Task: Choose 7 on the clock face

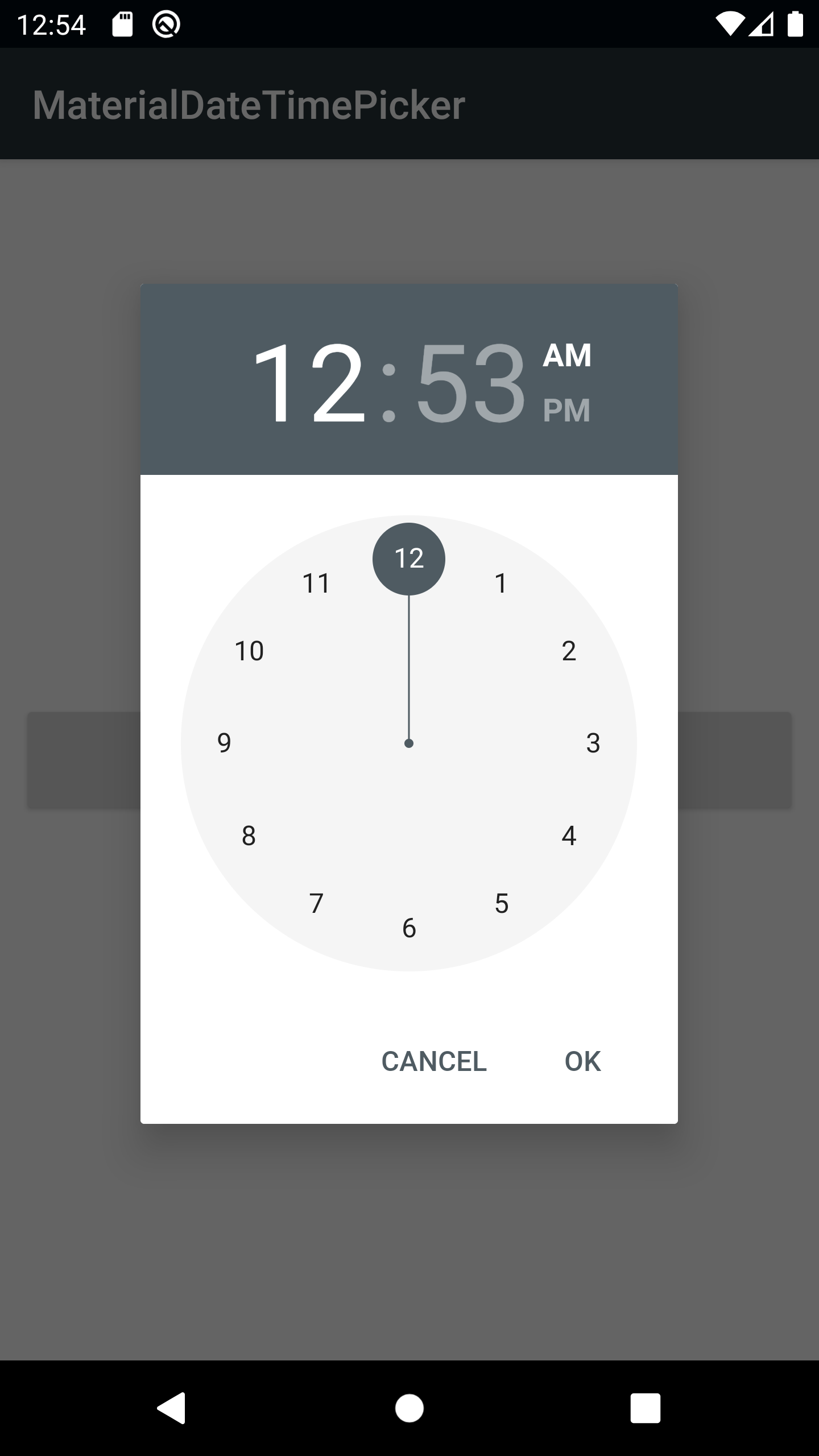Action: pyautogui.click(x=316, y=903)
